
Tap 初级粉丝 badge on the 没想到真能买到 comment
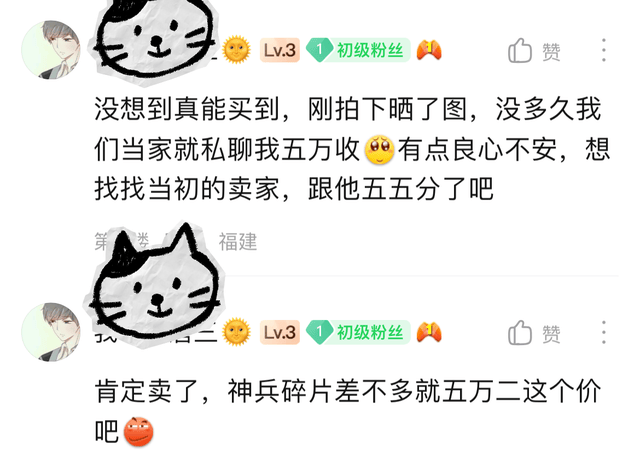pyautogui.click(x=358, y=50)
